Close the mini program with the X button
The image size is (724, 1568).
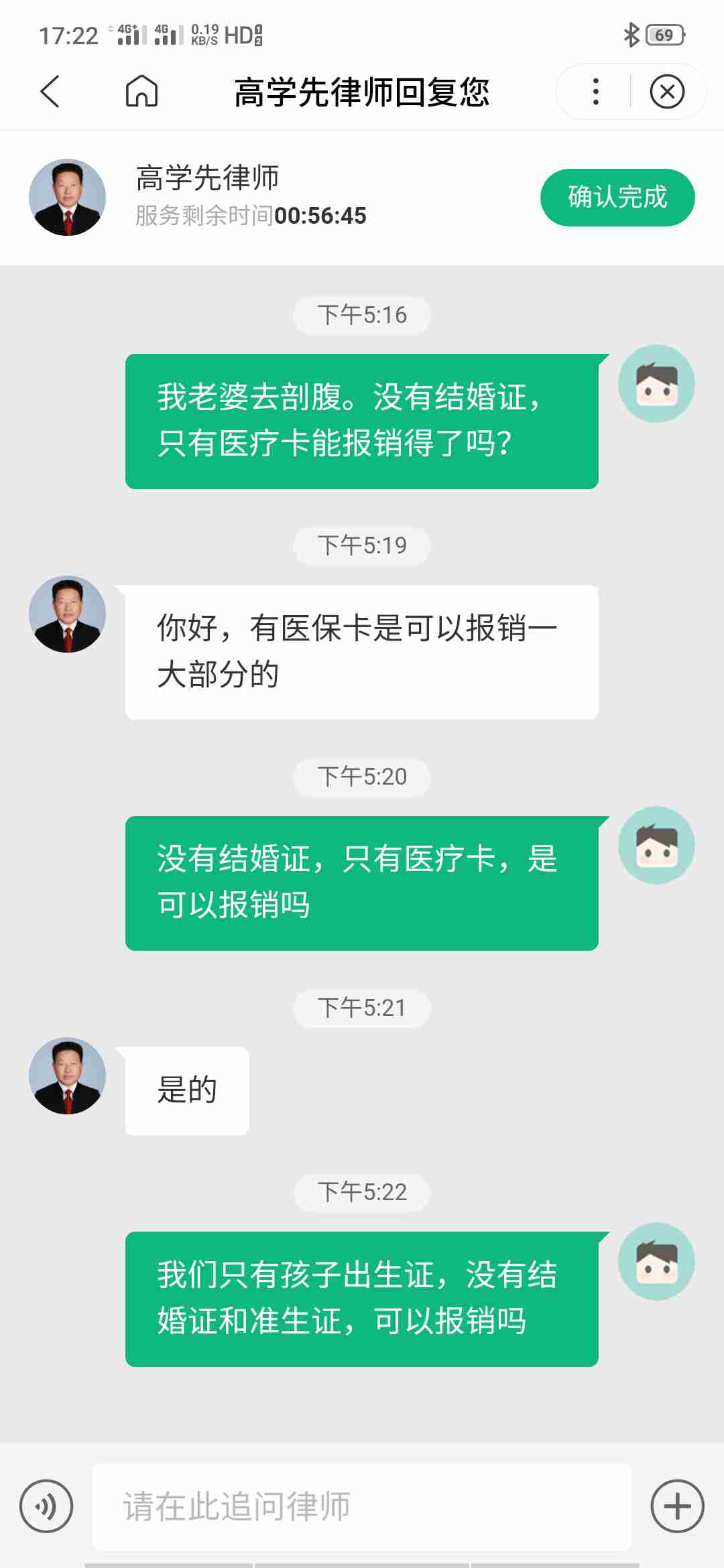point(667,92)
